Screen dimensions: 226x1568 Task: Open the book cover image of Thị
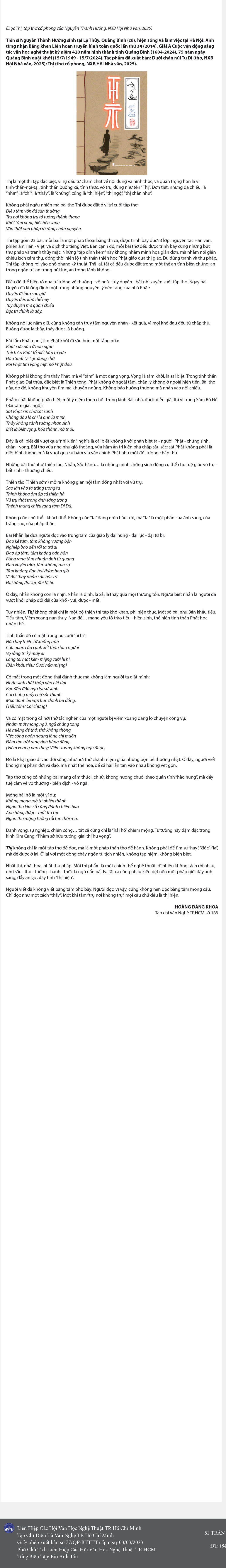(112, 123)
